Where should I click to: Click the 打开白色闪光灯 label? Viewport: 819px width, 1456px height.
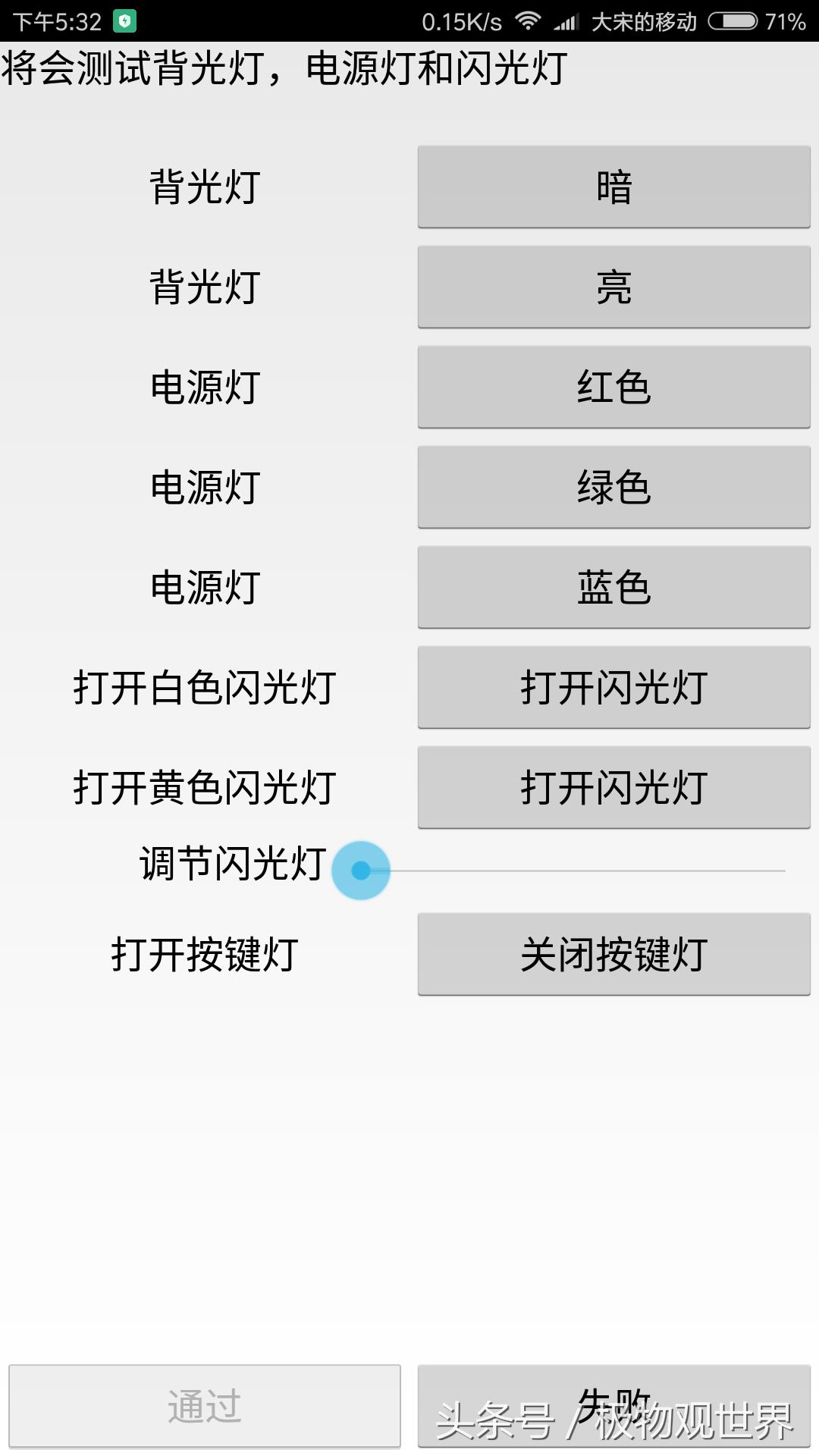coord(203,687)
